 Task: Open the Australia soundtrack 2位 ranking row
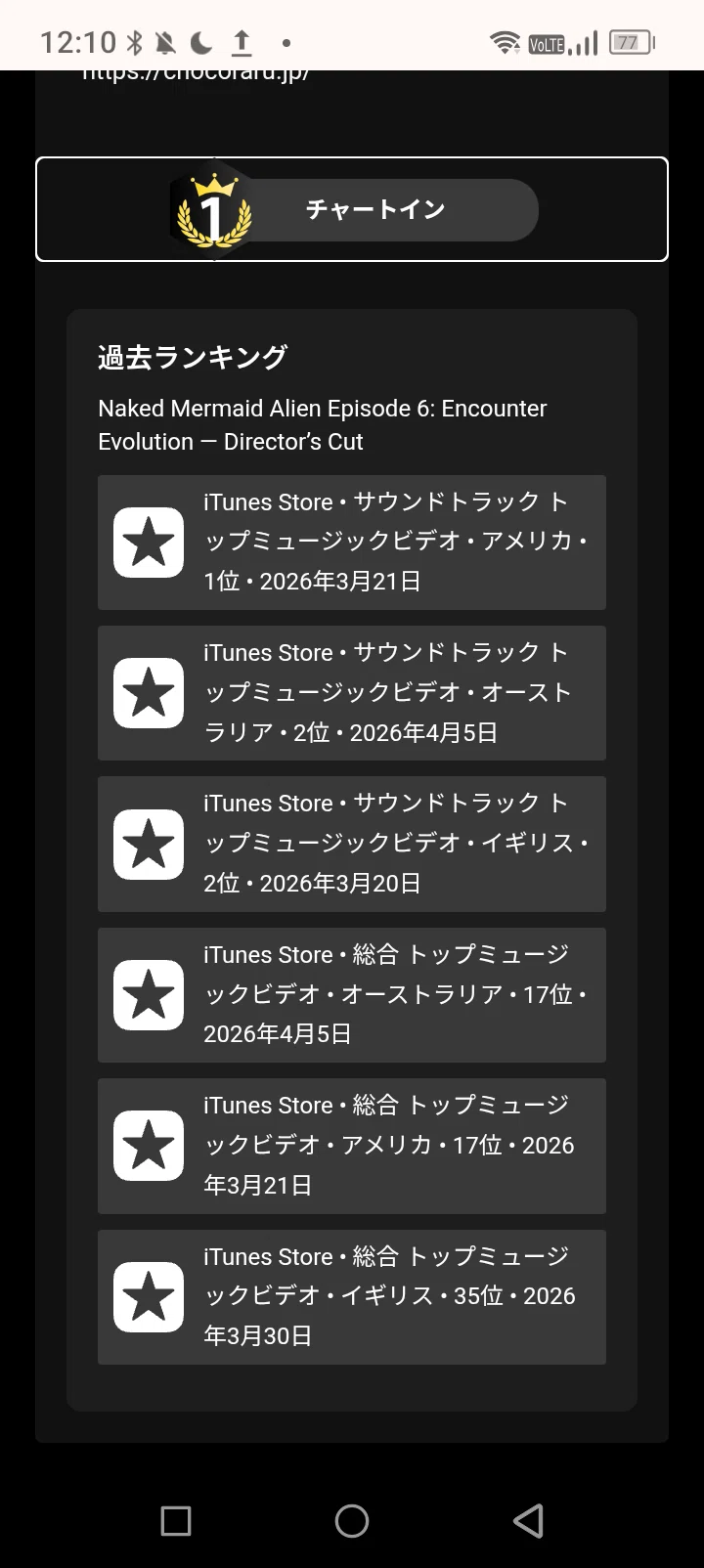tap(352, 693)
